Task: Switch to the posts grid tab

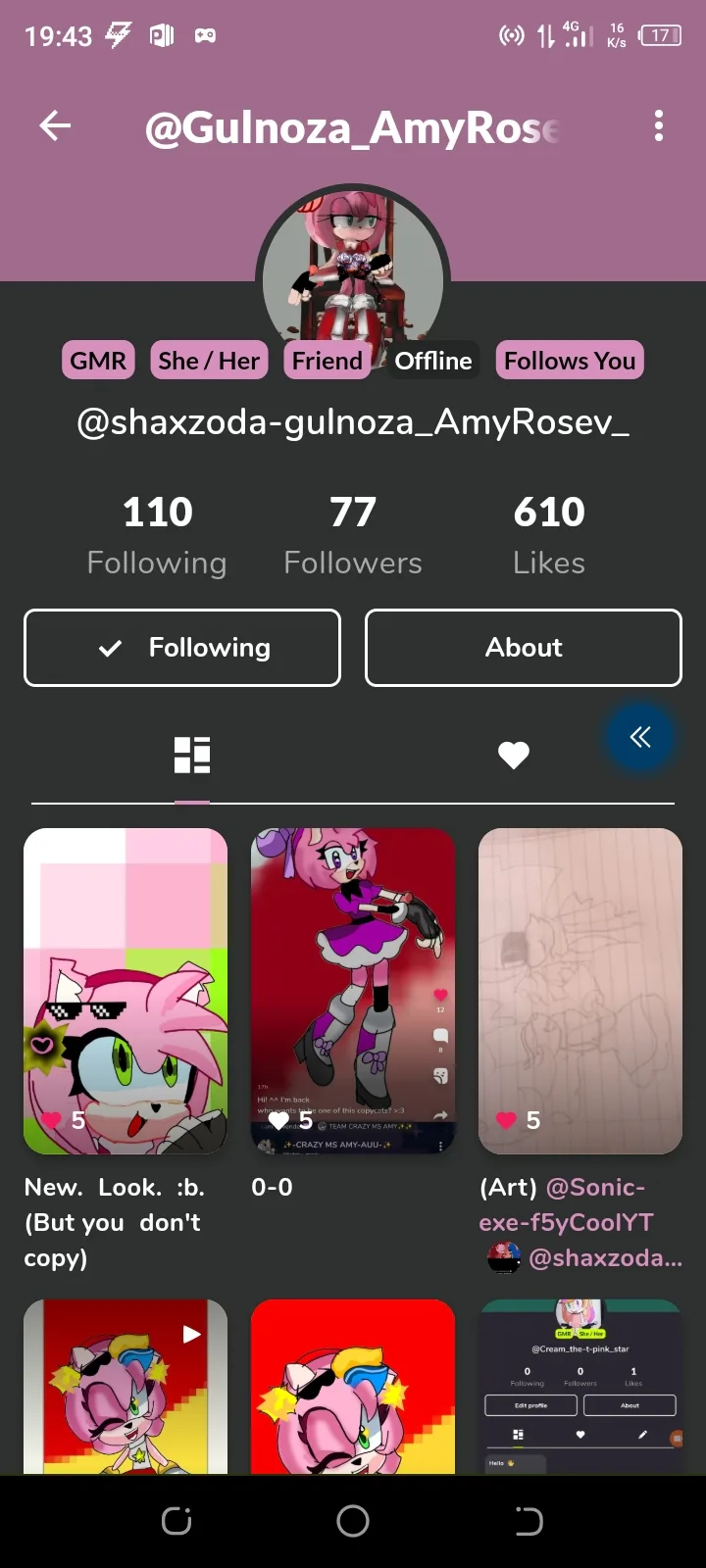Action: (x=192, y=755)
